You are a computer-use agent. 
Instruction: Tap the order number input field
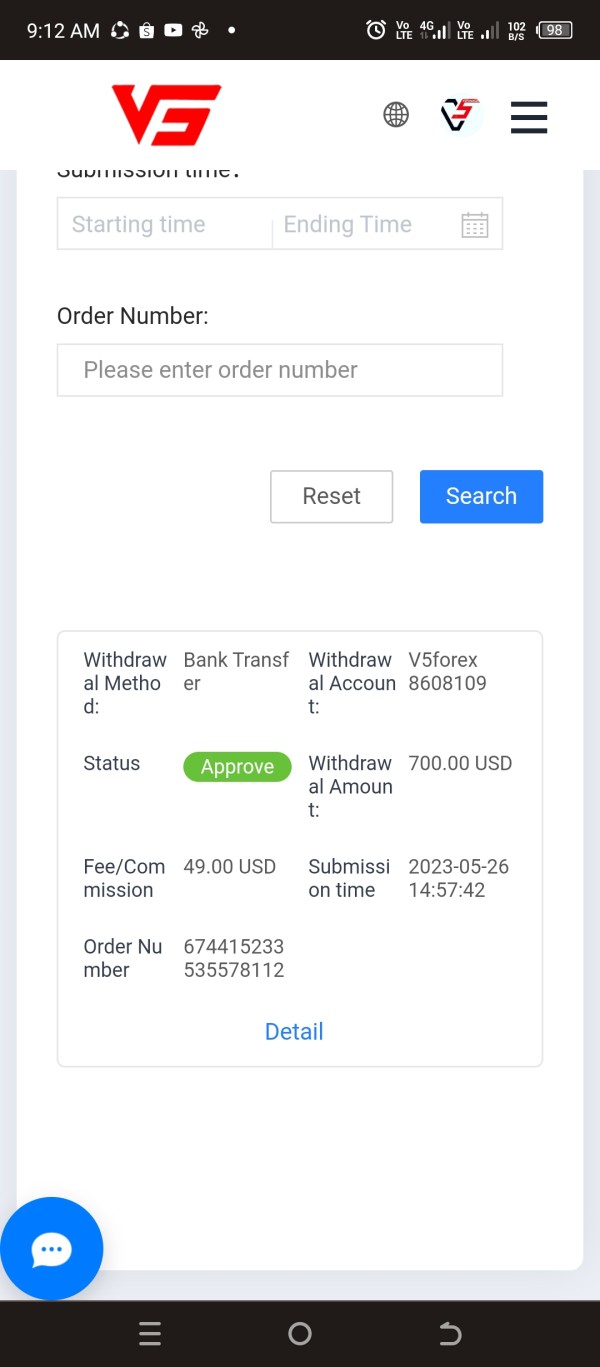280,370
